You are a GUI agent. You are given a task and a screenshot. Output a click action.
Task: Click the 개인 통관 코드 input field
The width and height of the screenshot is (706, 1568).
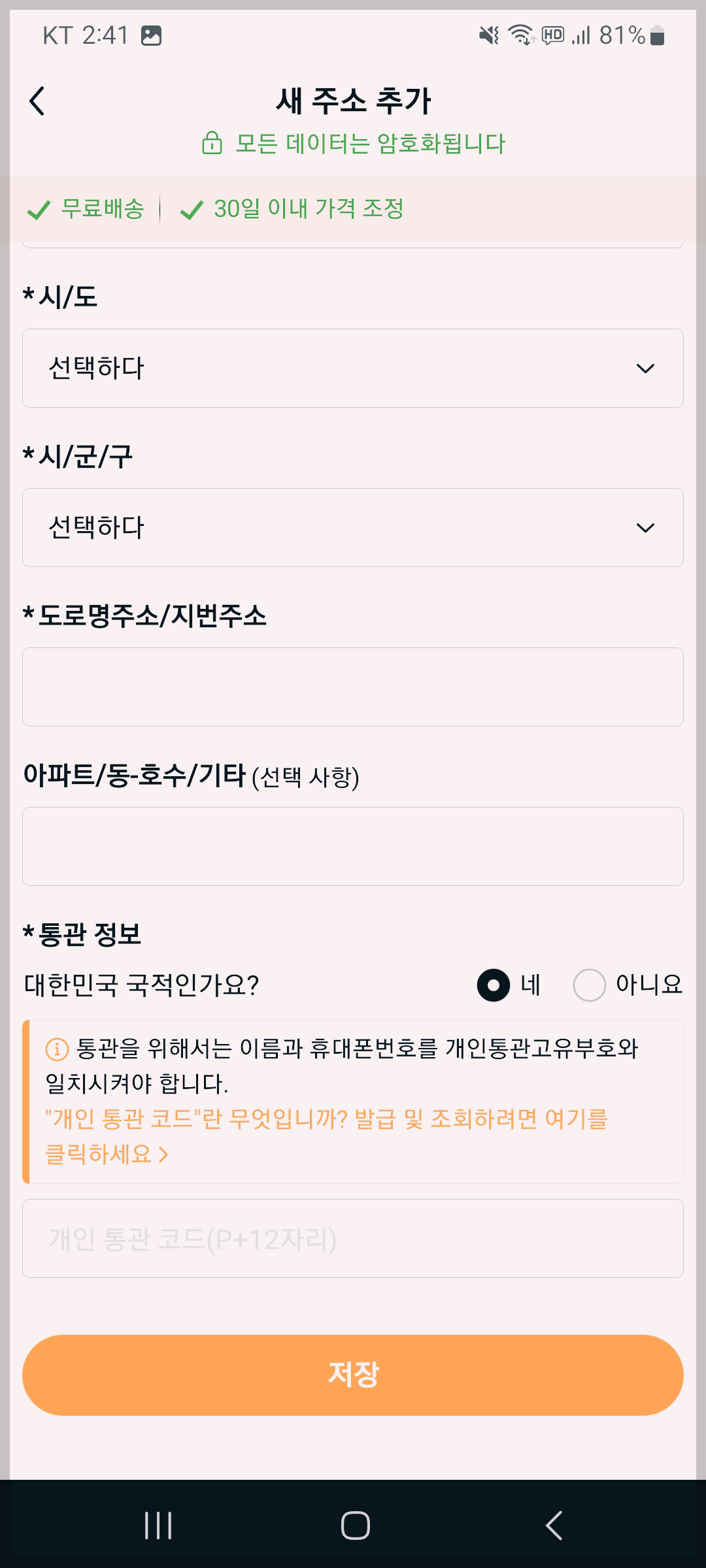point(353,1238)
